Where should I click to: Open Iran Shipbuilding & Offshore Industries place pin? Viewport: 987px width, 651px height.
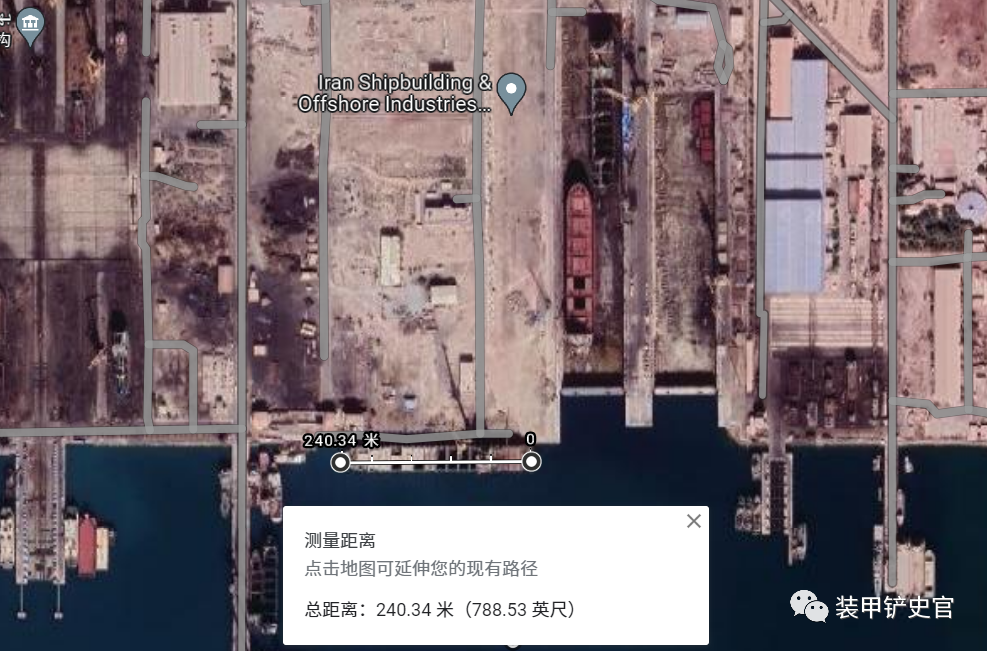(512, 92)
